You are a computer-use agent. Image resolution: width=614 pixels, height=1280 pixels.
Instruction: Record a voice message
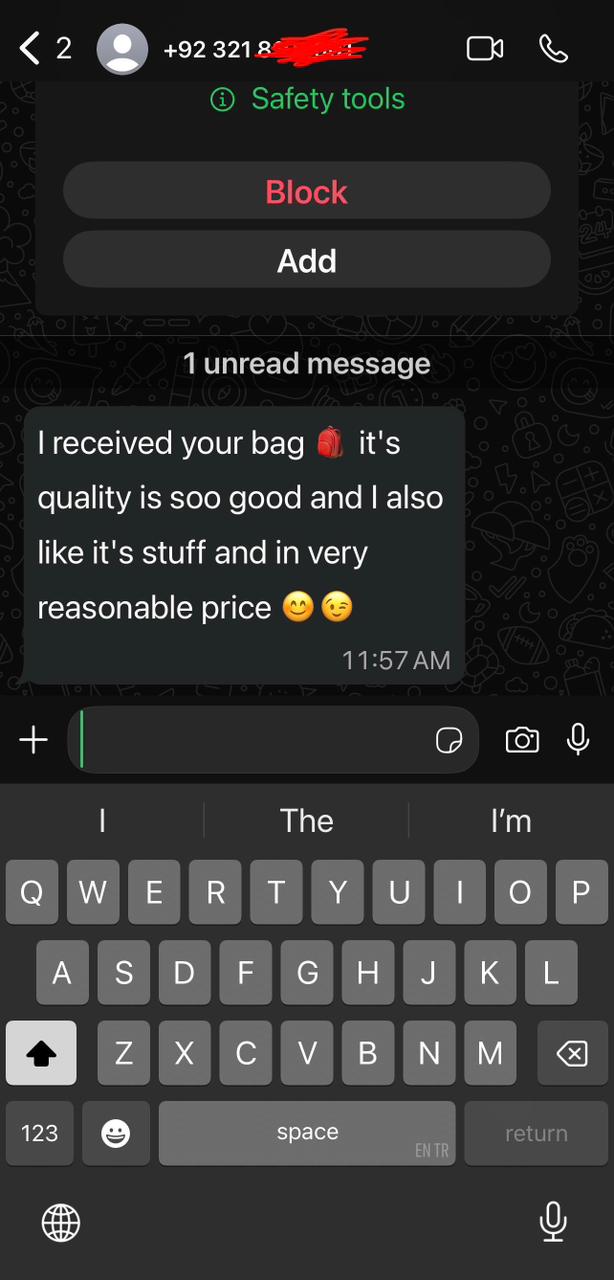pos(578,740)
